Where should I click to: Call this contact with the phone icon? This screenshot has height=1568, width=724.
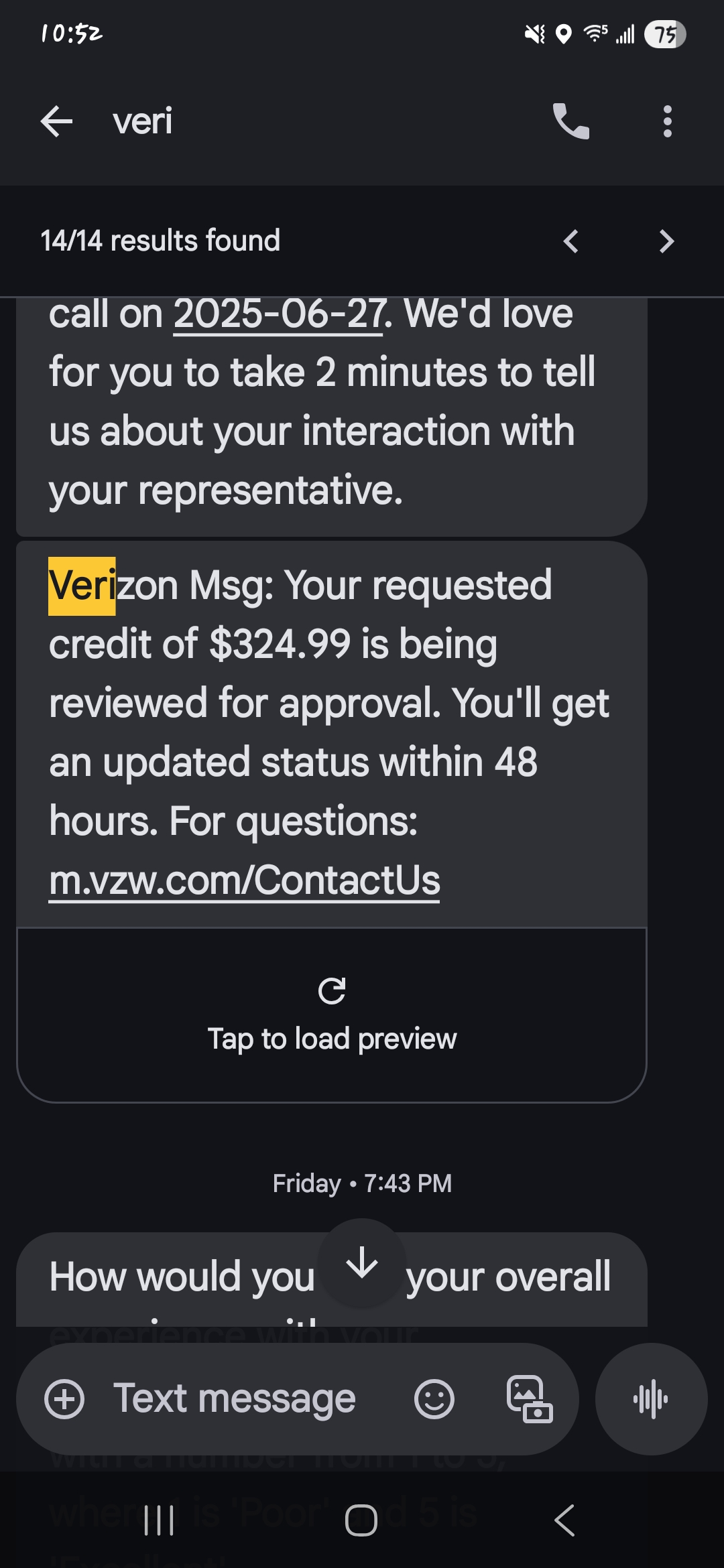(570, 121)
